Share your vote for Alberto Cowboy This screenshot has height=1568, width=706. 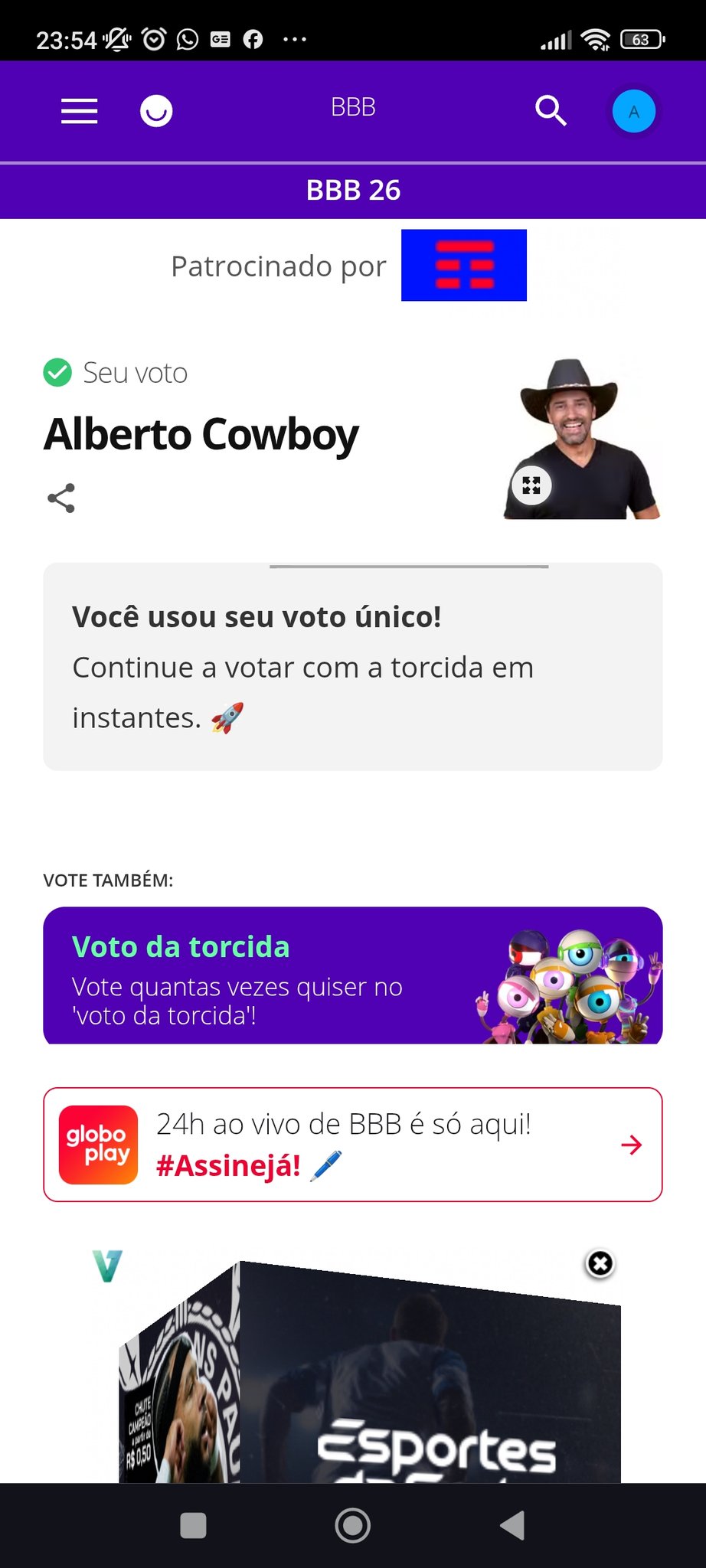point(61,498)
